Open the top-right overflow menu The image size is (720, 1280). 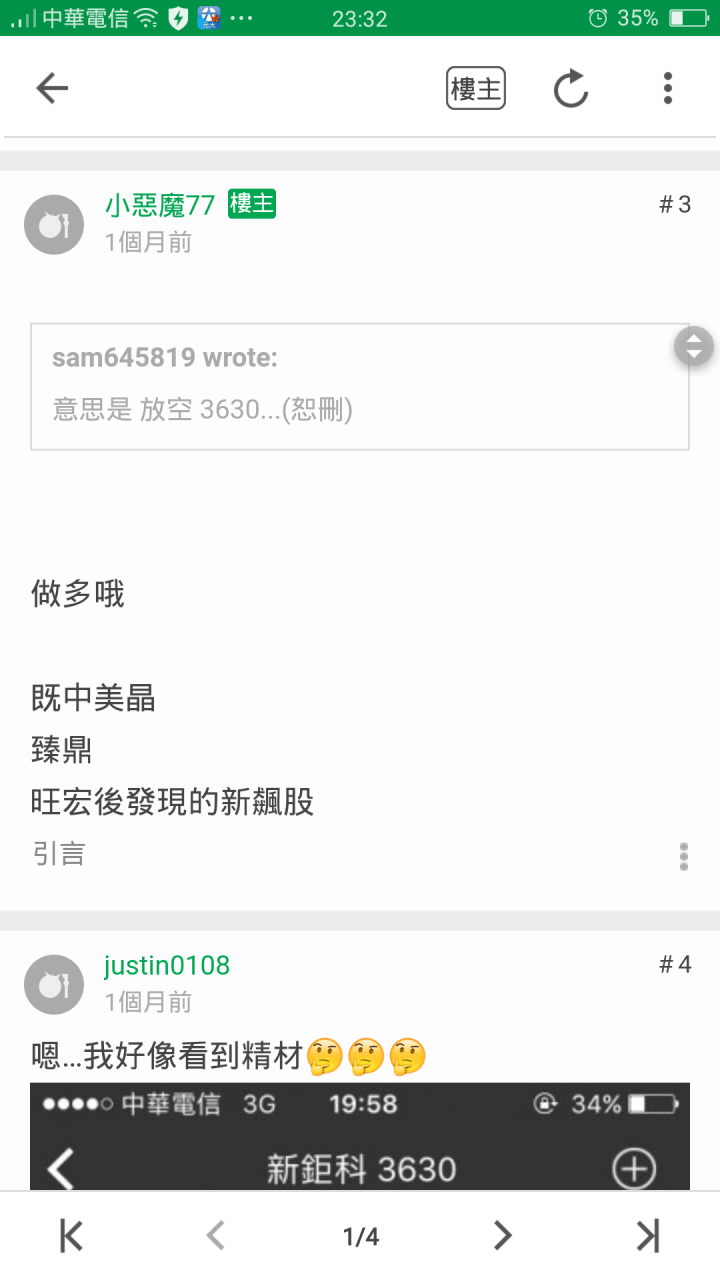click(668, 89)
